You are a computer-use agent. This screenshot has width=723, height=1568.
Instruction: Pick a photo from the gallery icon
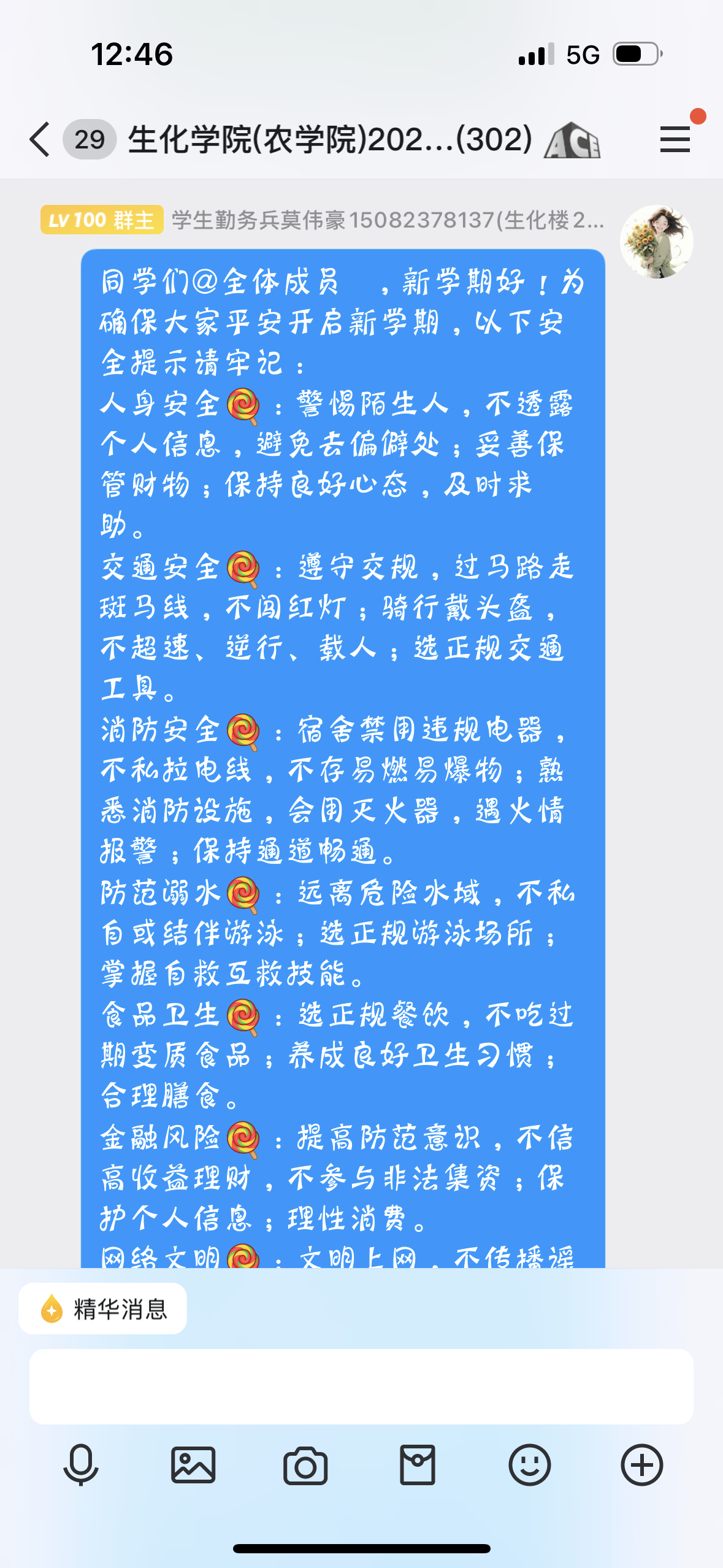pyautogui.click(x=193, y=1465)
